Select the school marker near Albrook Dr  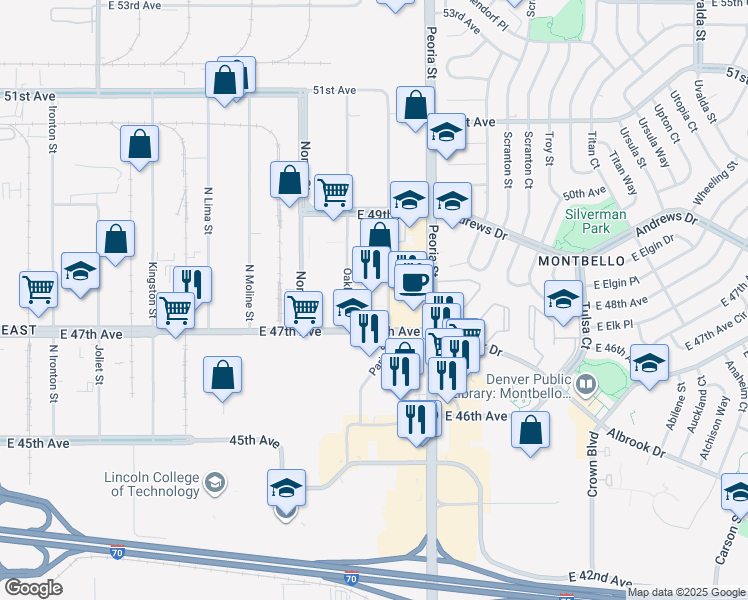point(649,364)
